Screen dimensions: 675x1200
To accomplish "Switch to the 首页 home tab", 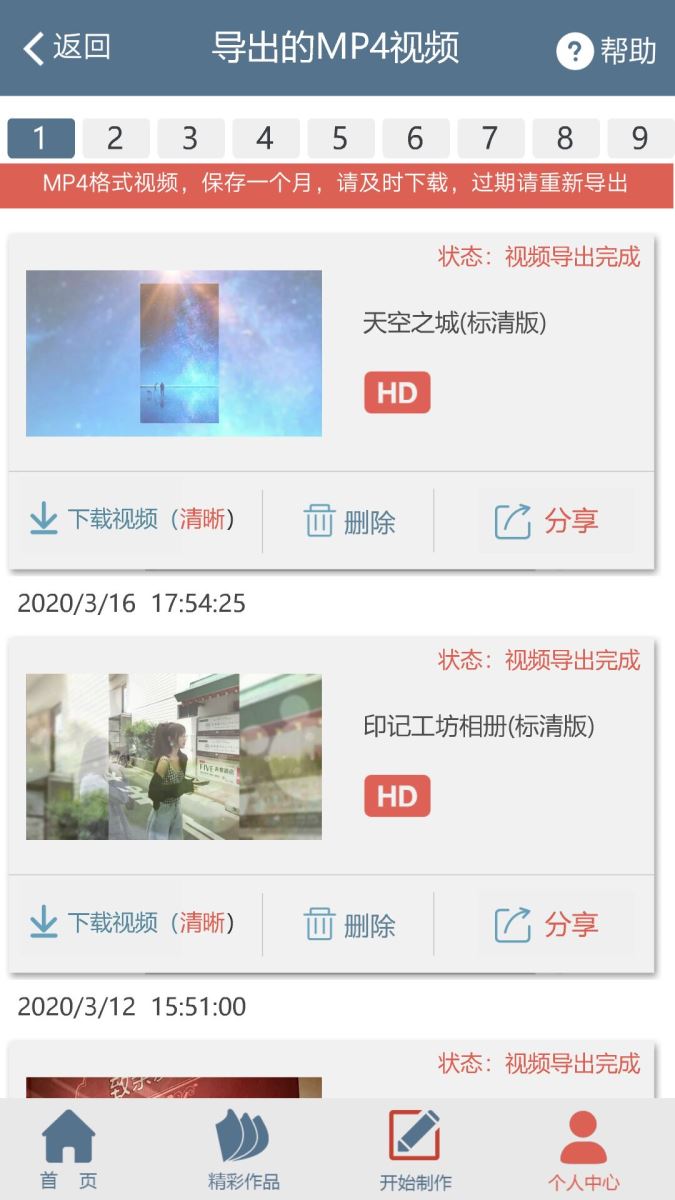I will (x=69, y=1150).
